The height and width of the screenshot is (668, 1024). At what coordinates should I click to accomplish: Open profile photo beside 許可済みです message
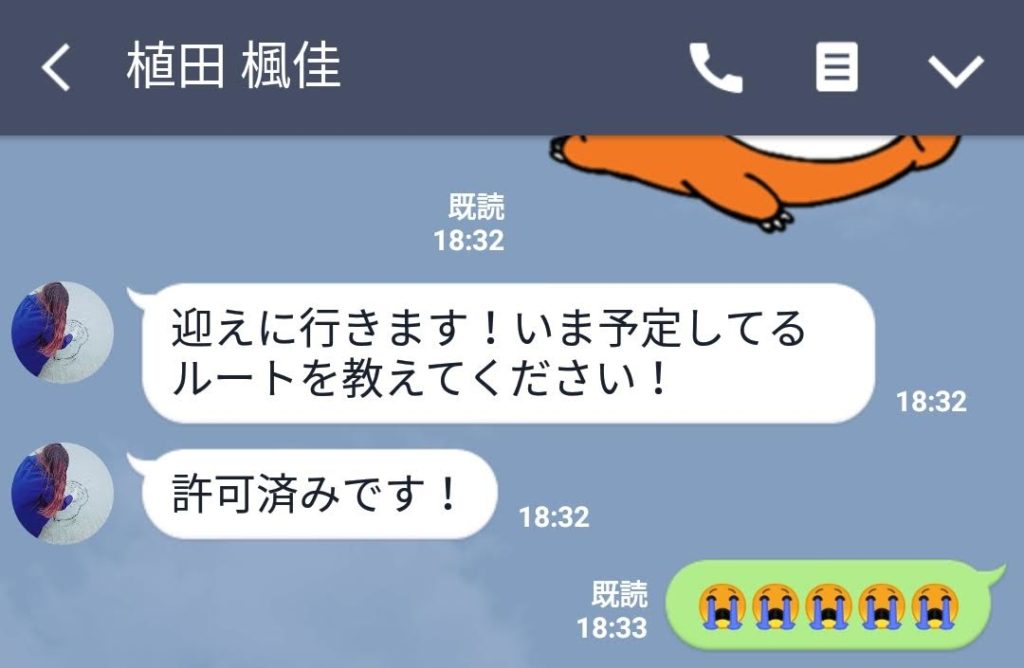click(62, 493)
